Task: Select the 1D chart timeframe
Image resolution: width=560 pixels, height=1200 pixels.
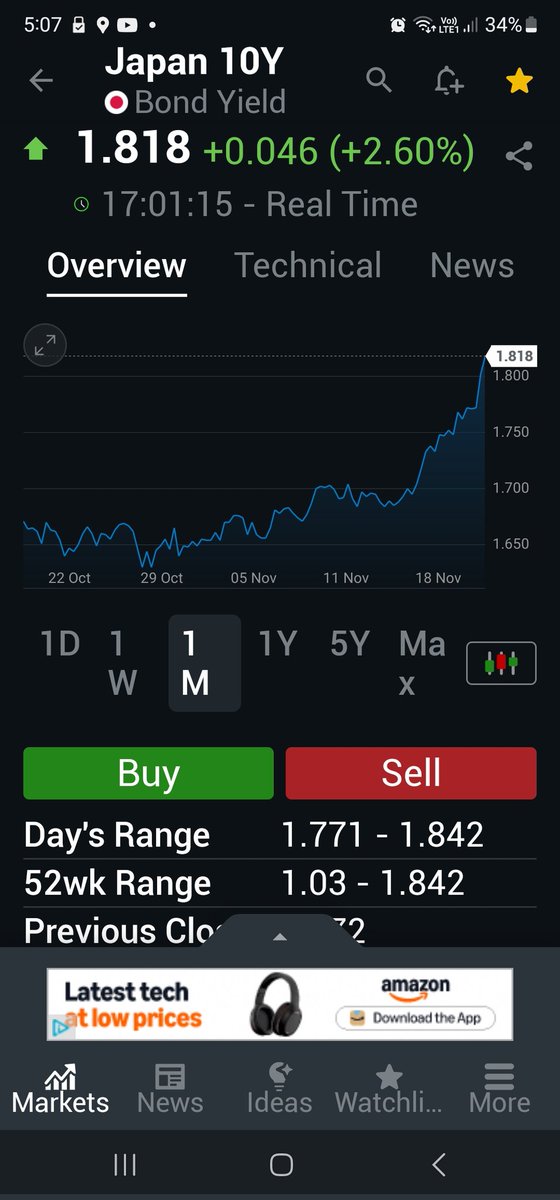Action: (60, 643)
